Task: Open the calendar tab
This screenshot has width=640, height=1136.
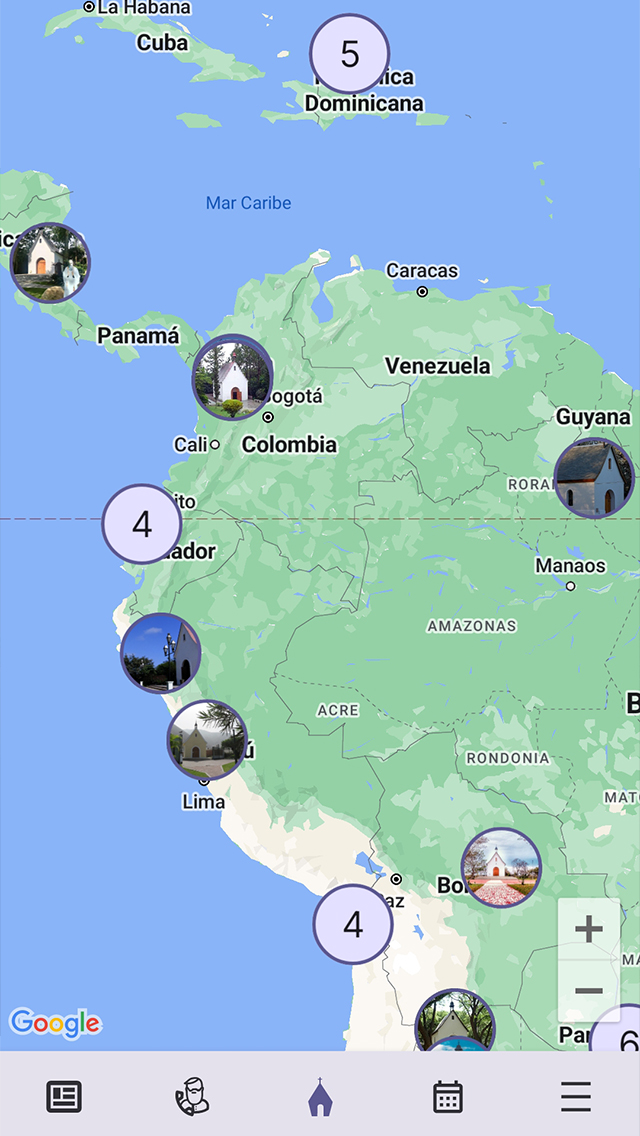Action: coord(448,1097)
